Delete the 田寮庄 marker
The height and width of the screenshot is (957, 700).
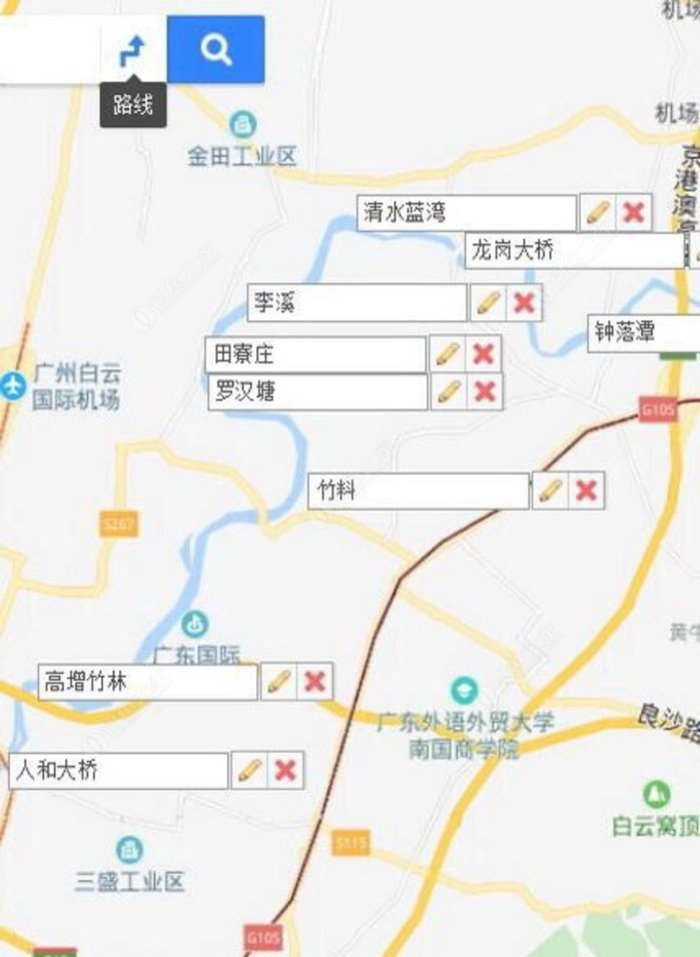click(484, 354)
